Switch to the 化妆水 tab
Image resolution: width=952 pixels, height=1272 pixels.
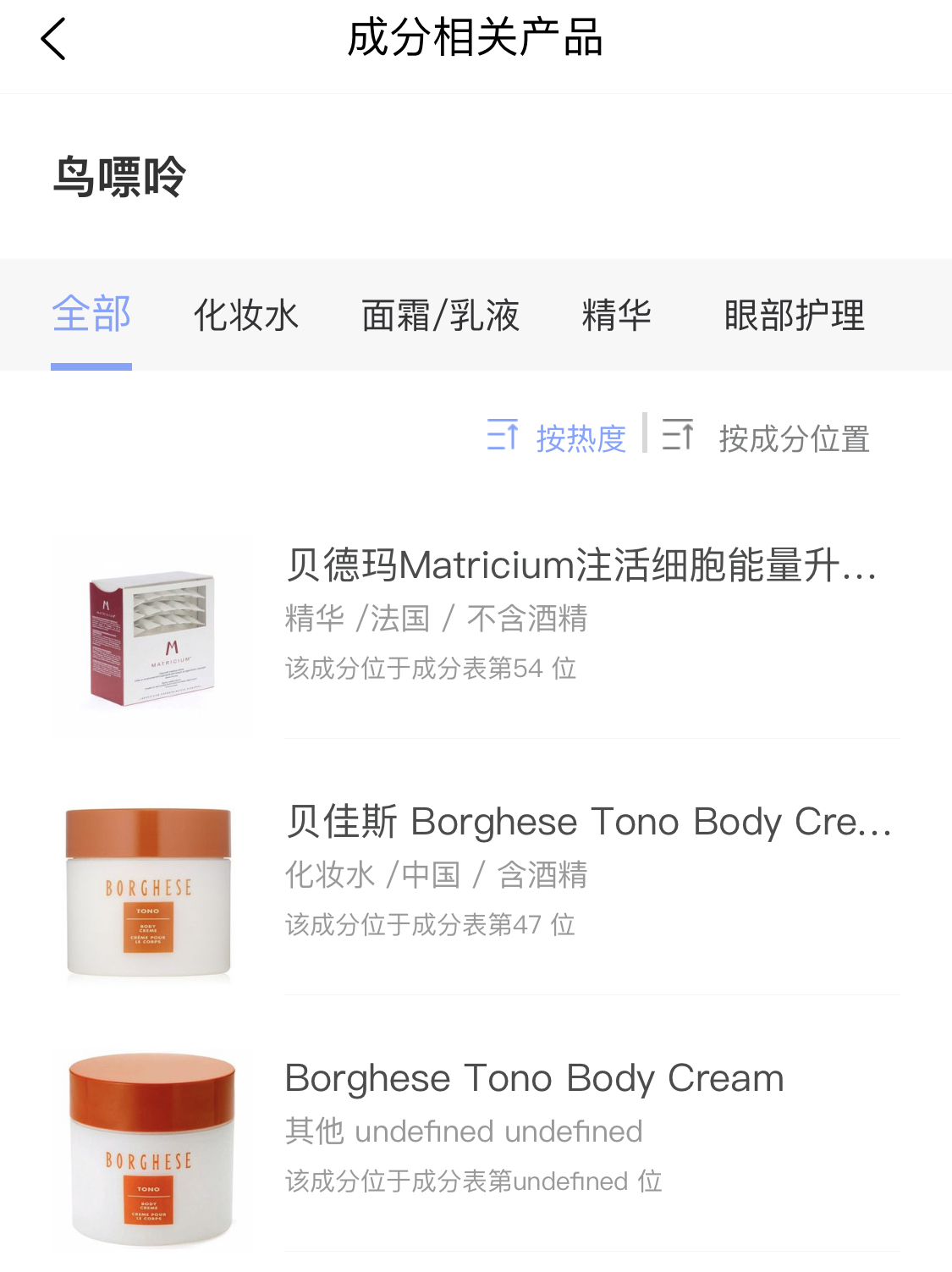(x=246, y=315)
